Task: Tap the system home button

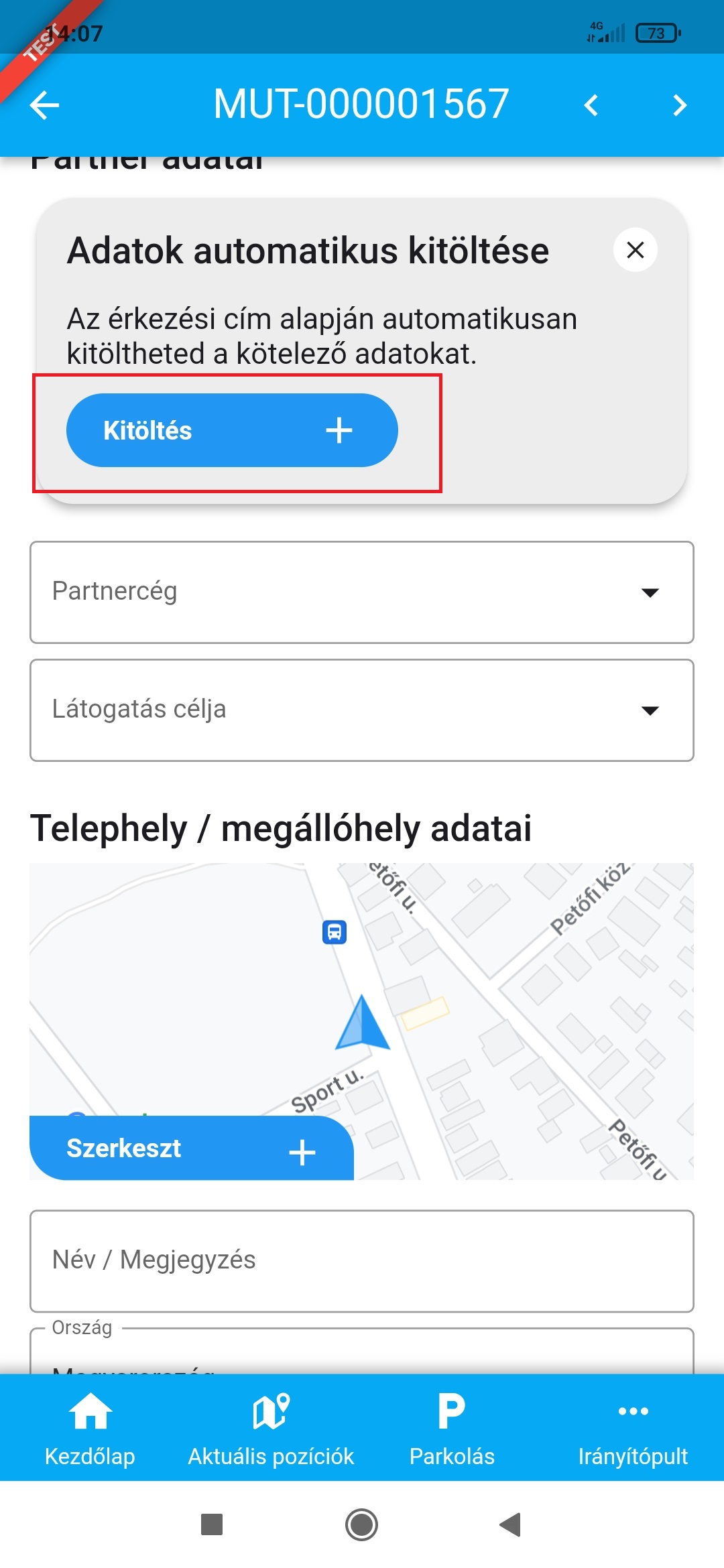Action: (x=362, y=1524)
